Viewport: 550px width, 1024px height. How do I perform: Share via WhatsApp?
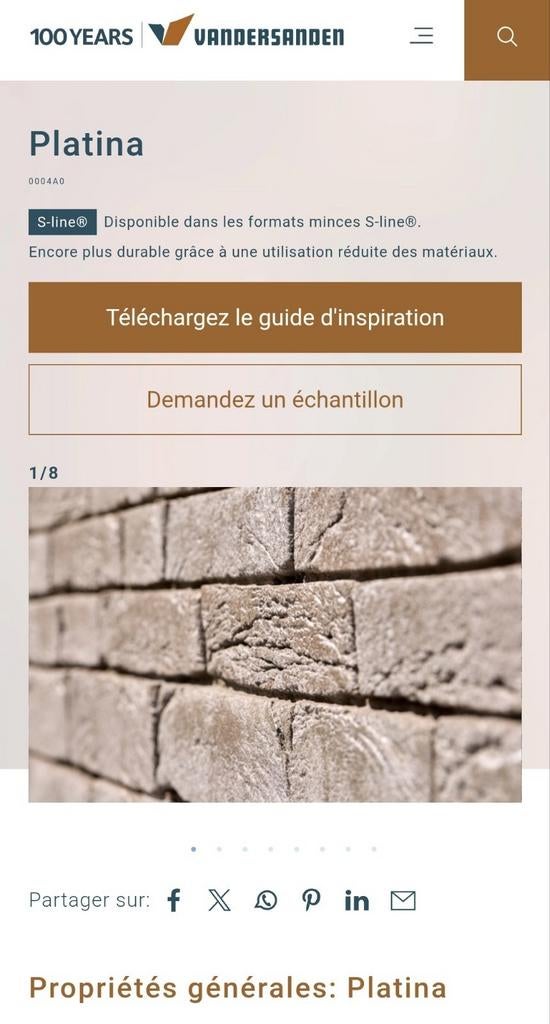point(266,901)
